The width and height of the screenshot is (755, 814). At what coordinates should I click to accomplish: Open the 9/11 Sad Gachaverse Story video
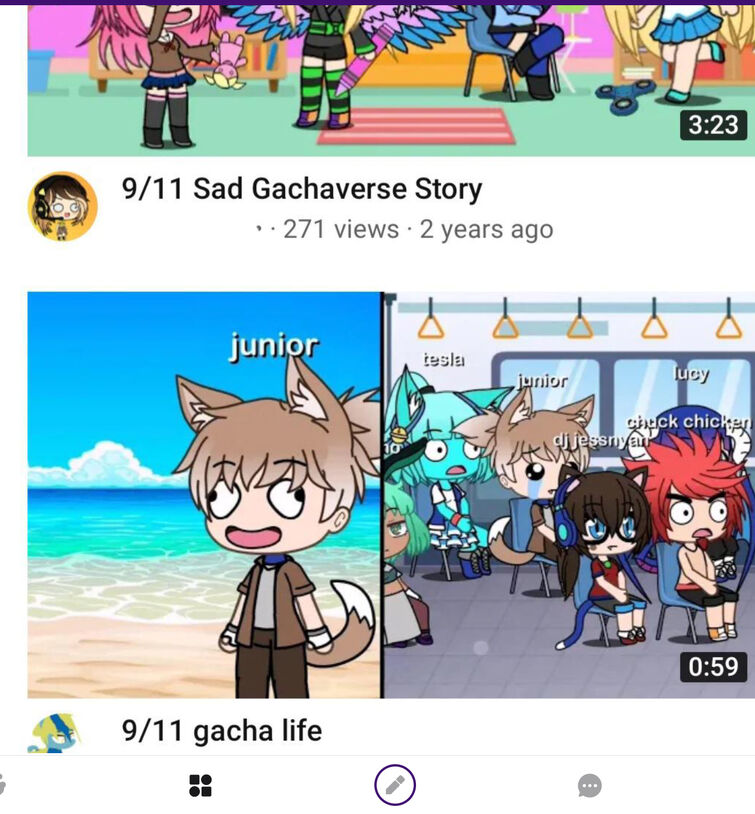pyautogui.click(x=301, y=189)
